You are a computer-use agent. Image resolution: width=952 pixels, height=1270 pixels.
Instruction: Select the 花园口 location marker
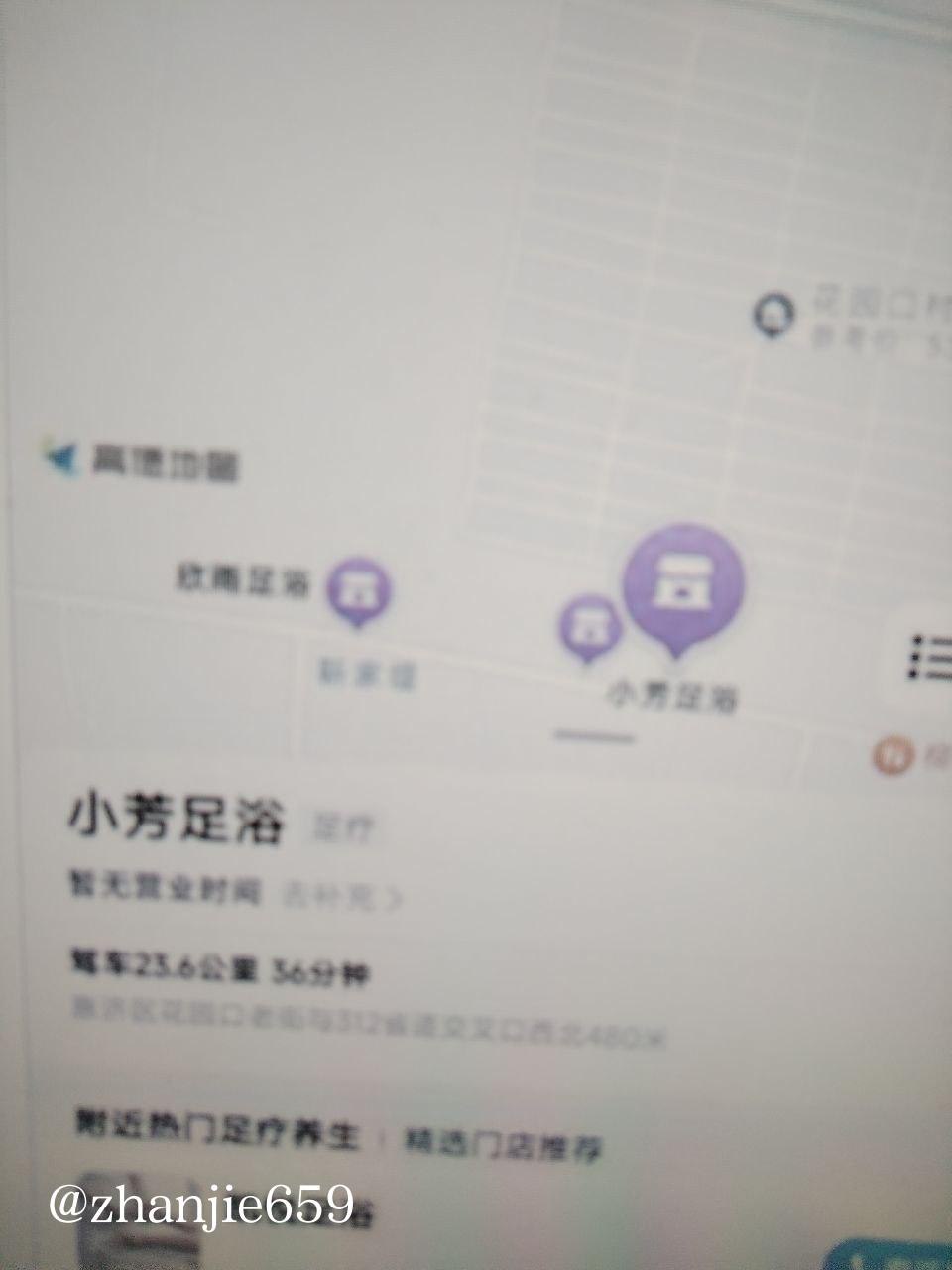pyautogui.click(x=773, y=315)
